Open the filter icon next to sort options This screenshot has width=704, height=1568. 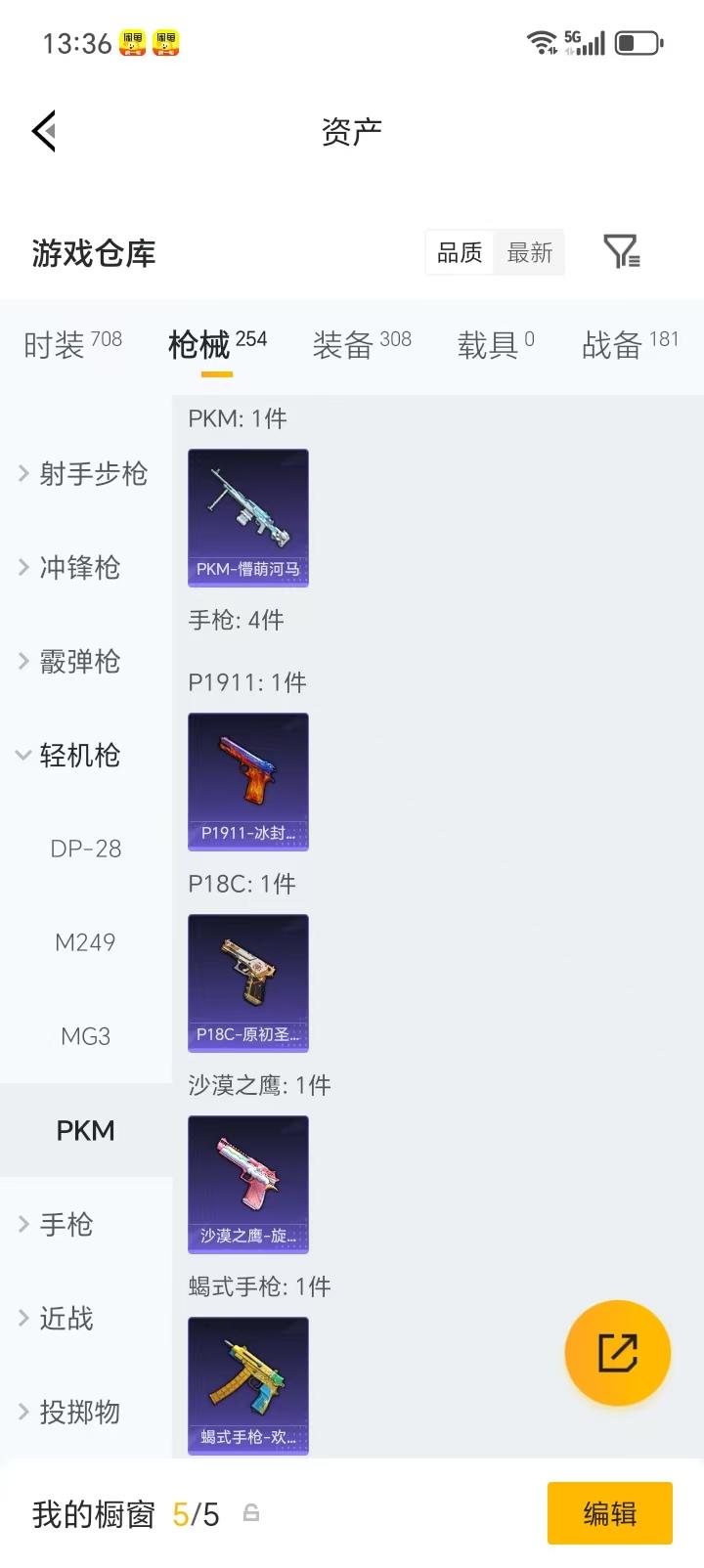pos(623,252)
